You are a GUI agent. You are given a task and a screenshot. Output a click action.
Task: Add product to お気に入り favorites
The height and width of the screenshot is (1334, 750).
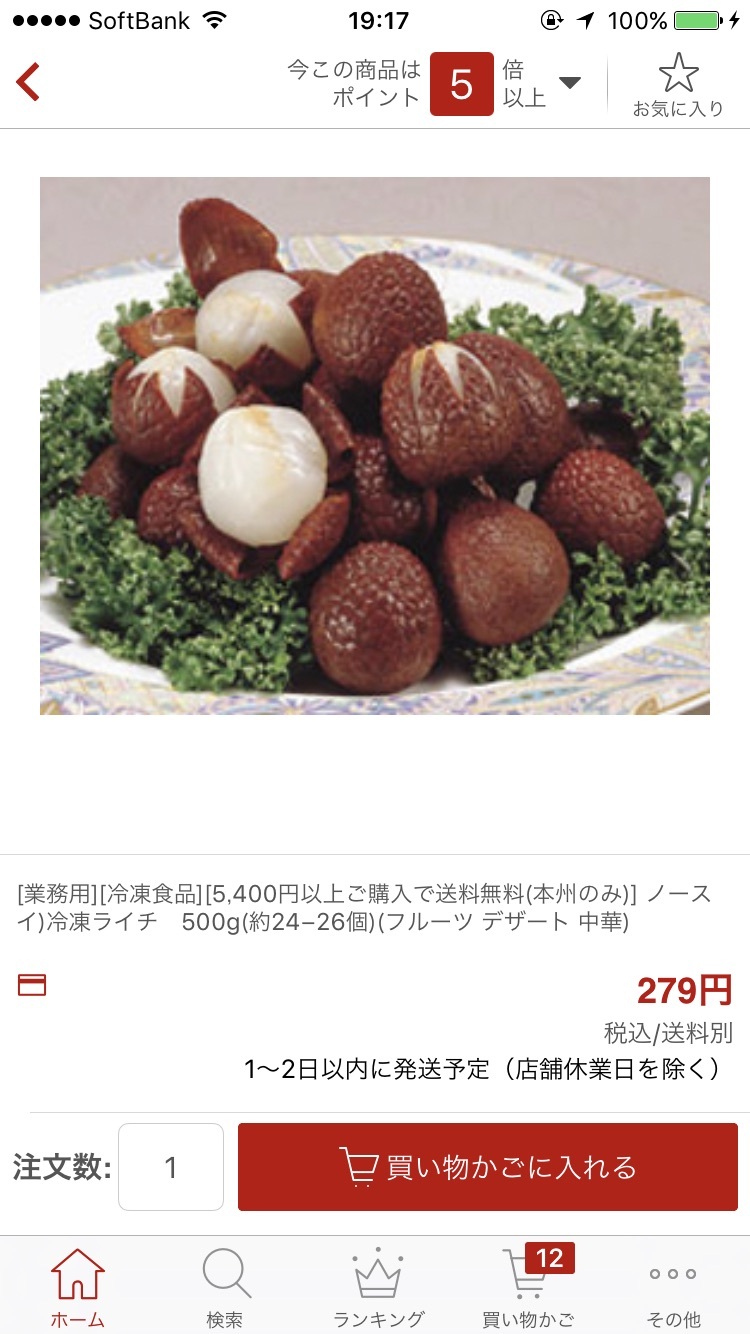(678, 85)
